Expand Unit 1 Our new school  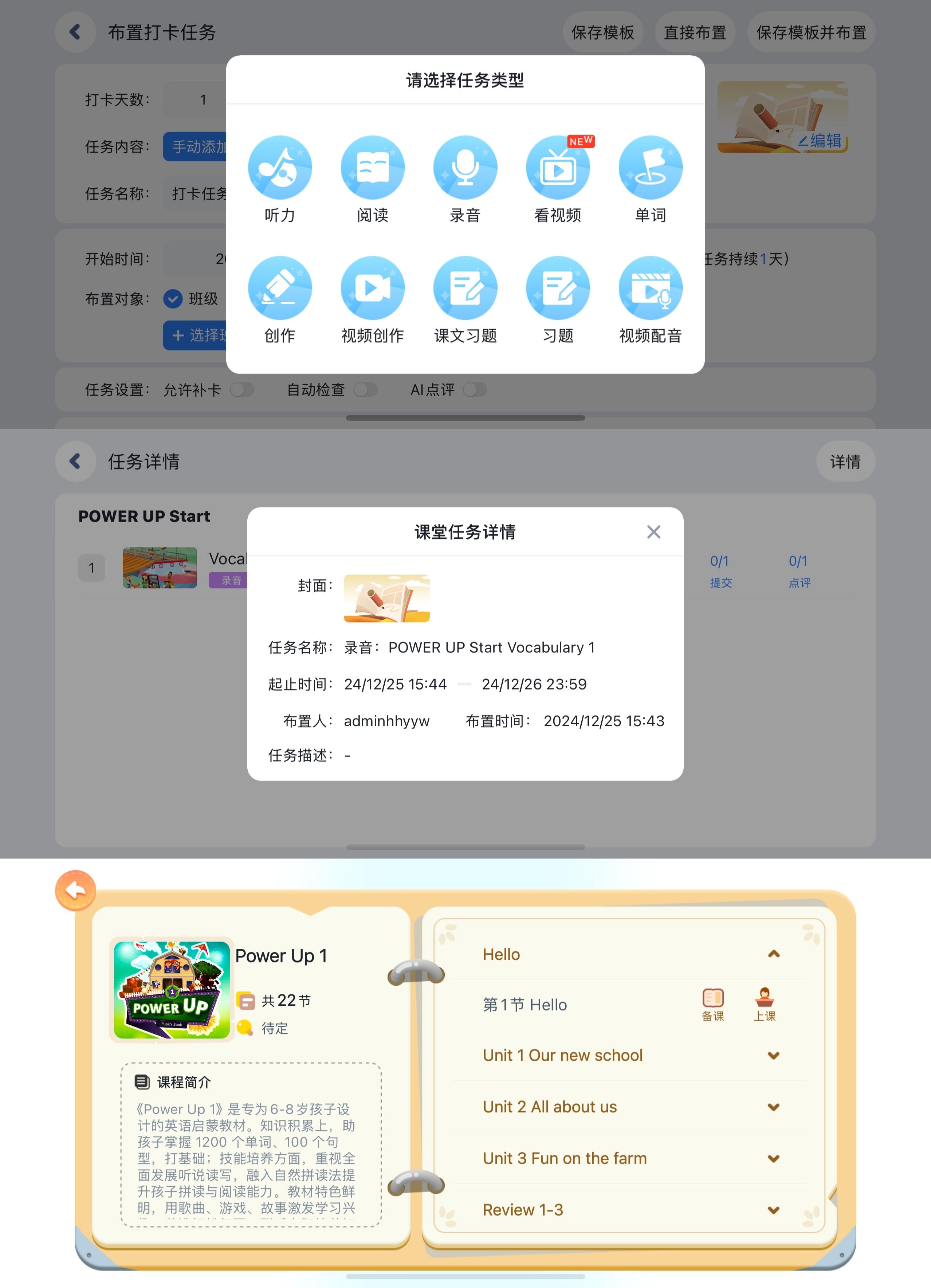click(773, 1055)
